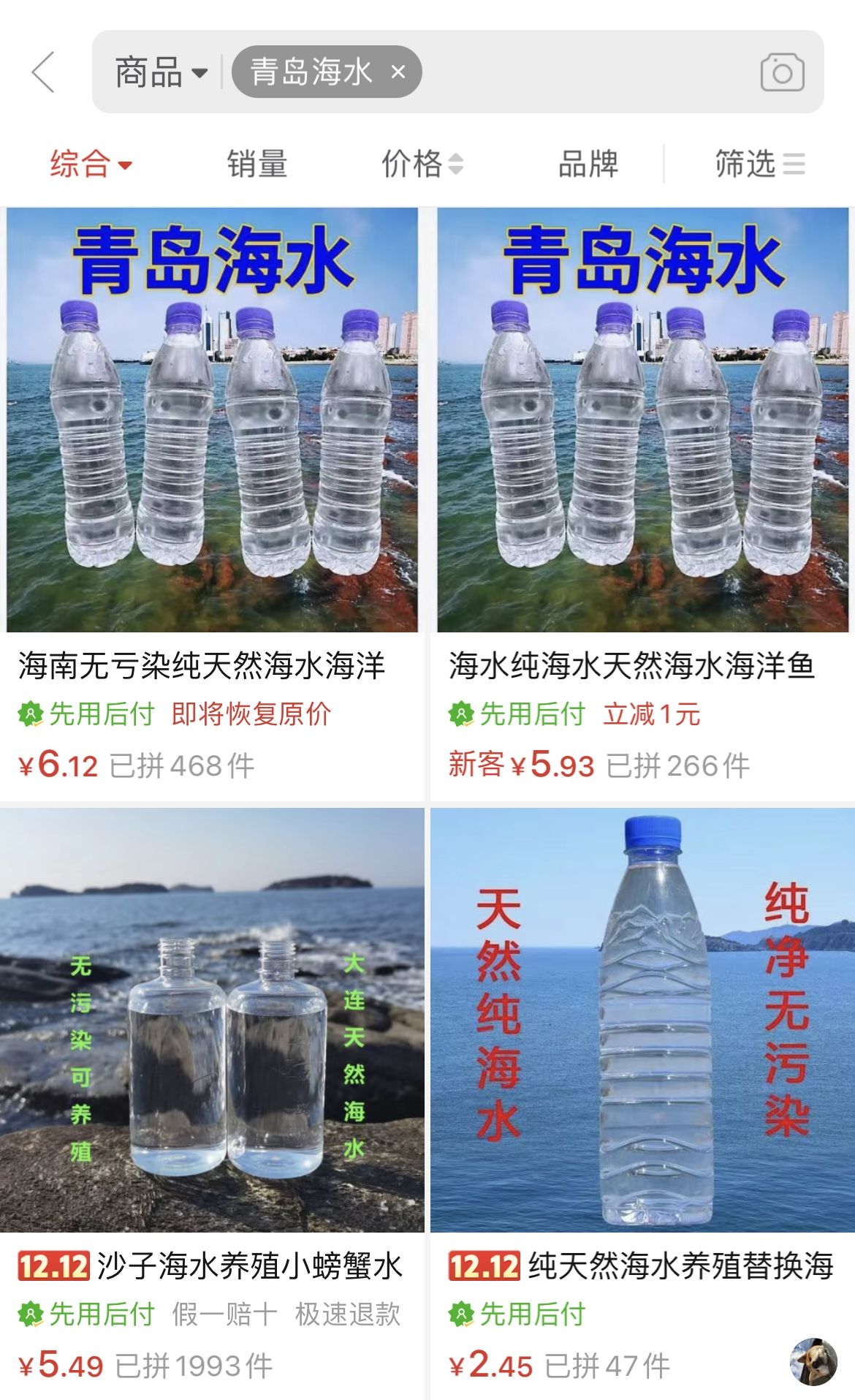Open the 品牌 filter
The image size is (855, 1400).
click(588, 163)
